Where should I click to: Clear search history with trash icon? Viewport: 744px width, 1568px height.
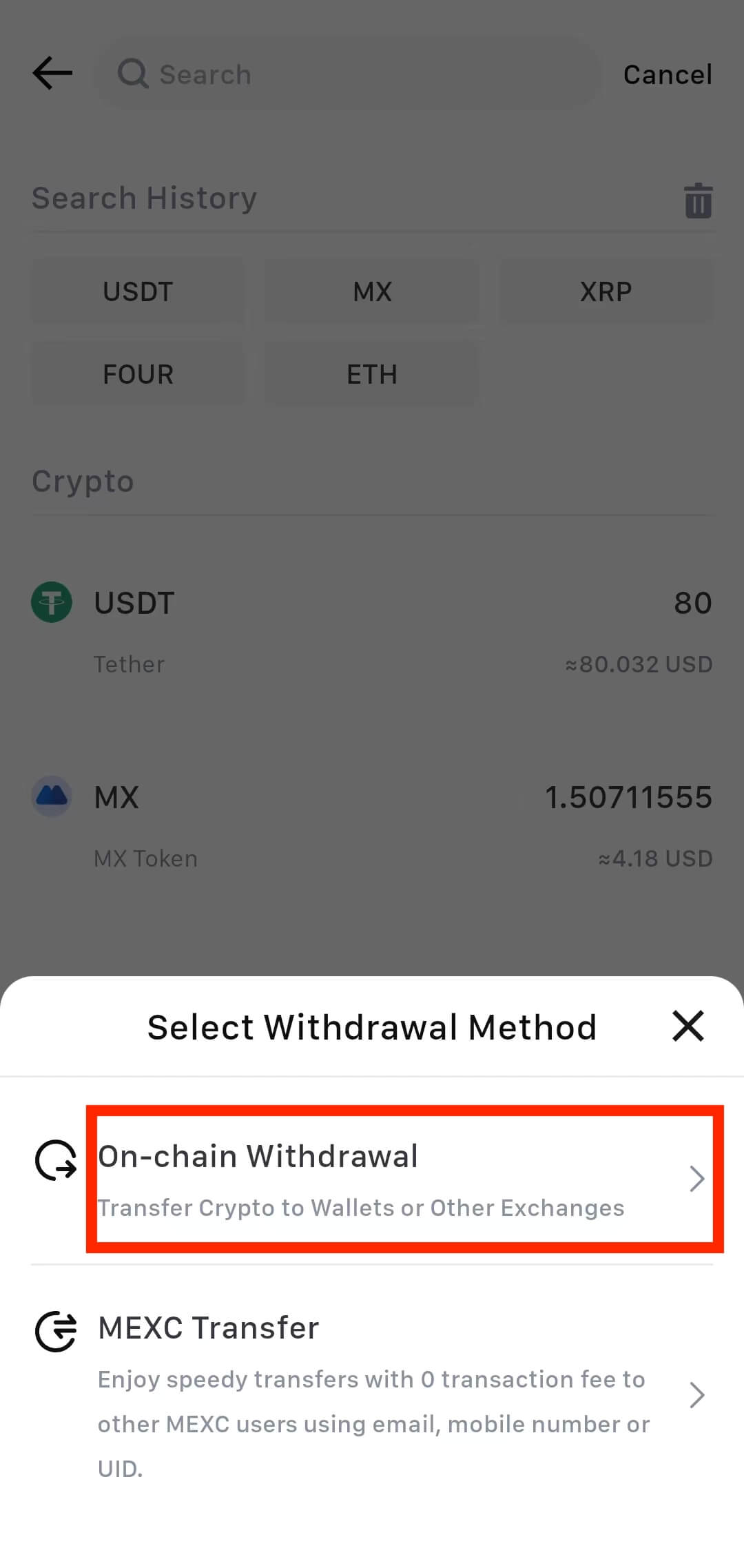pos(698,200)
